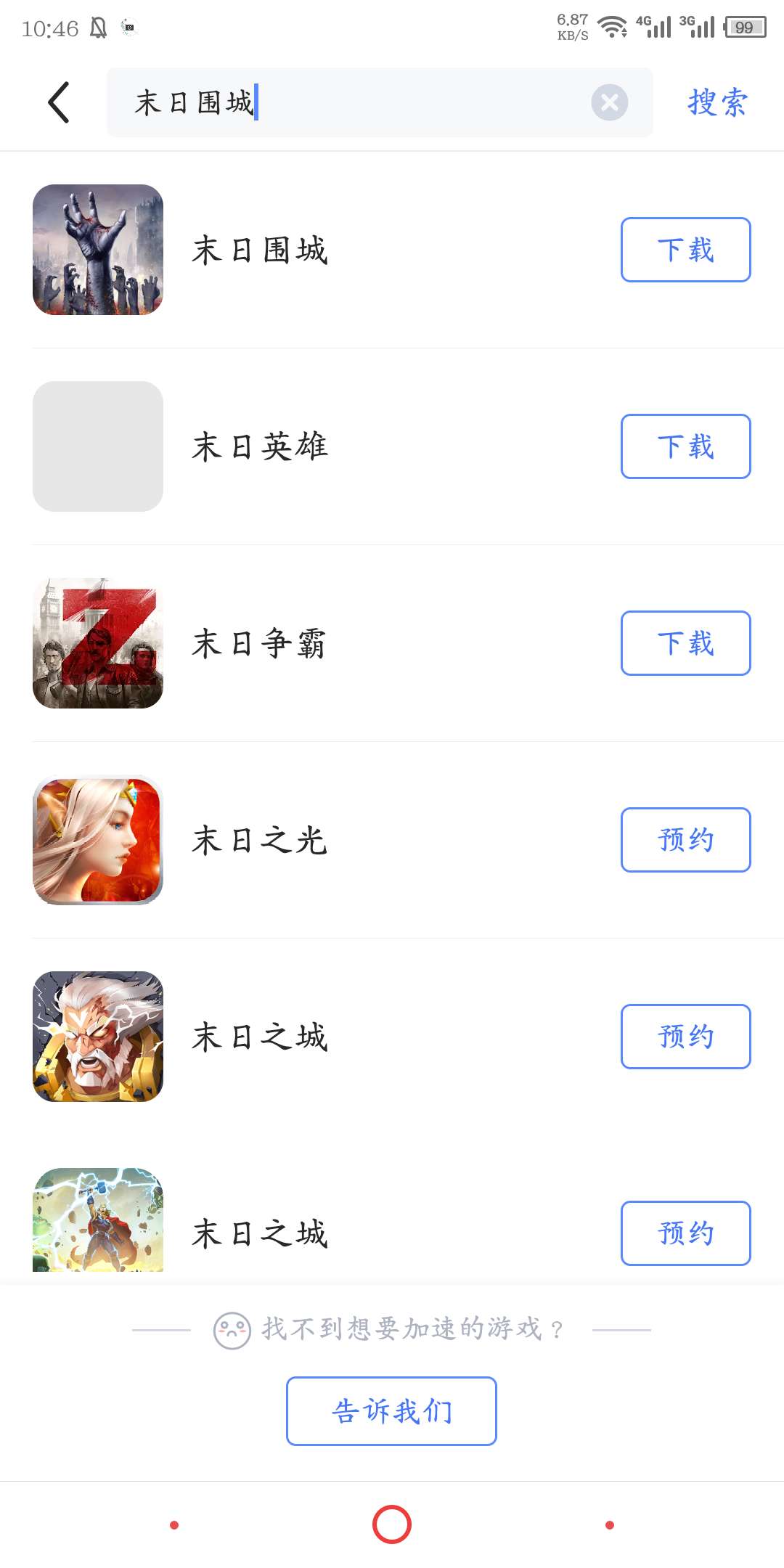Open the 末日围城 game result

pyautogui.click(x=260, y=250)
